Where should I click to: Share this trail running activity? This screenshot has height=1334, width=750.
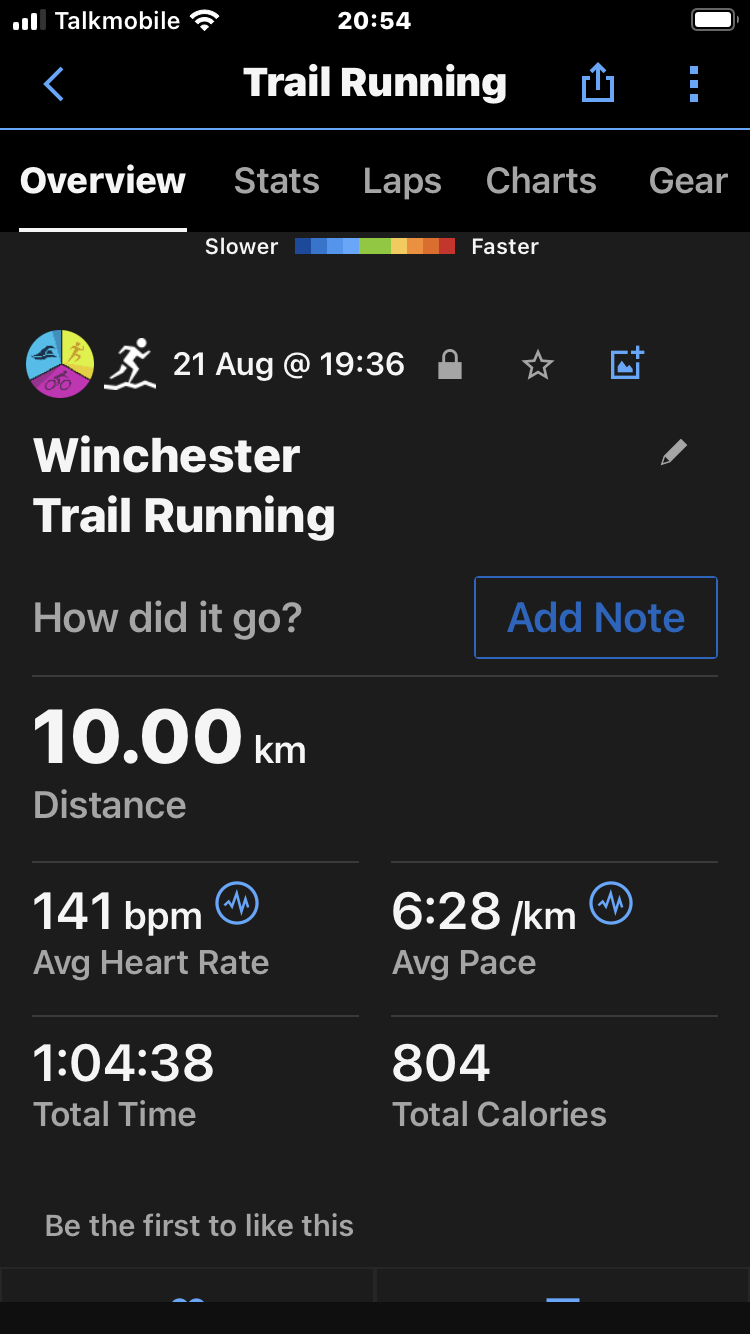coord(597,83)
